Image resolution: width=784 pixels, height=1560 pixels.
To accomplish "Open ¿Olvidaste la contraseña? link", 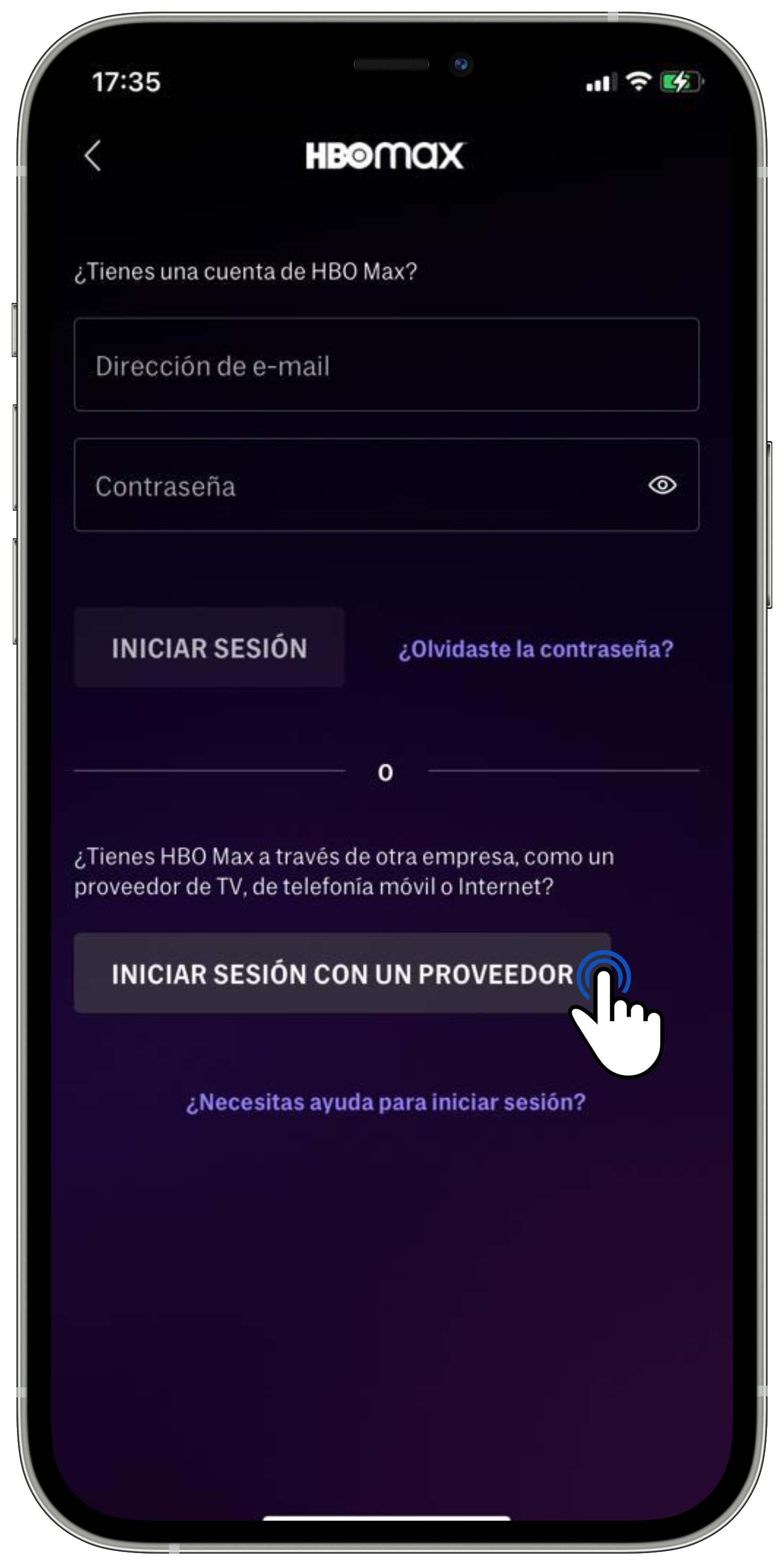I will [x=536, y=649].
